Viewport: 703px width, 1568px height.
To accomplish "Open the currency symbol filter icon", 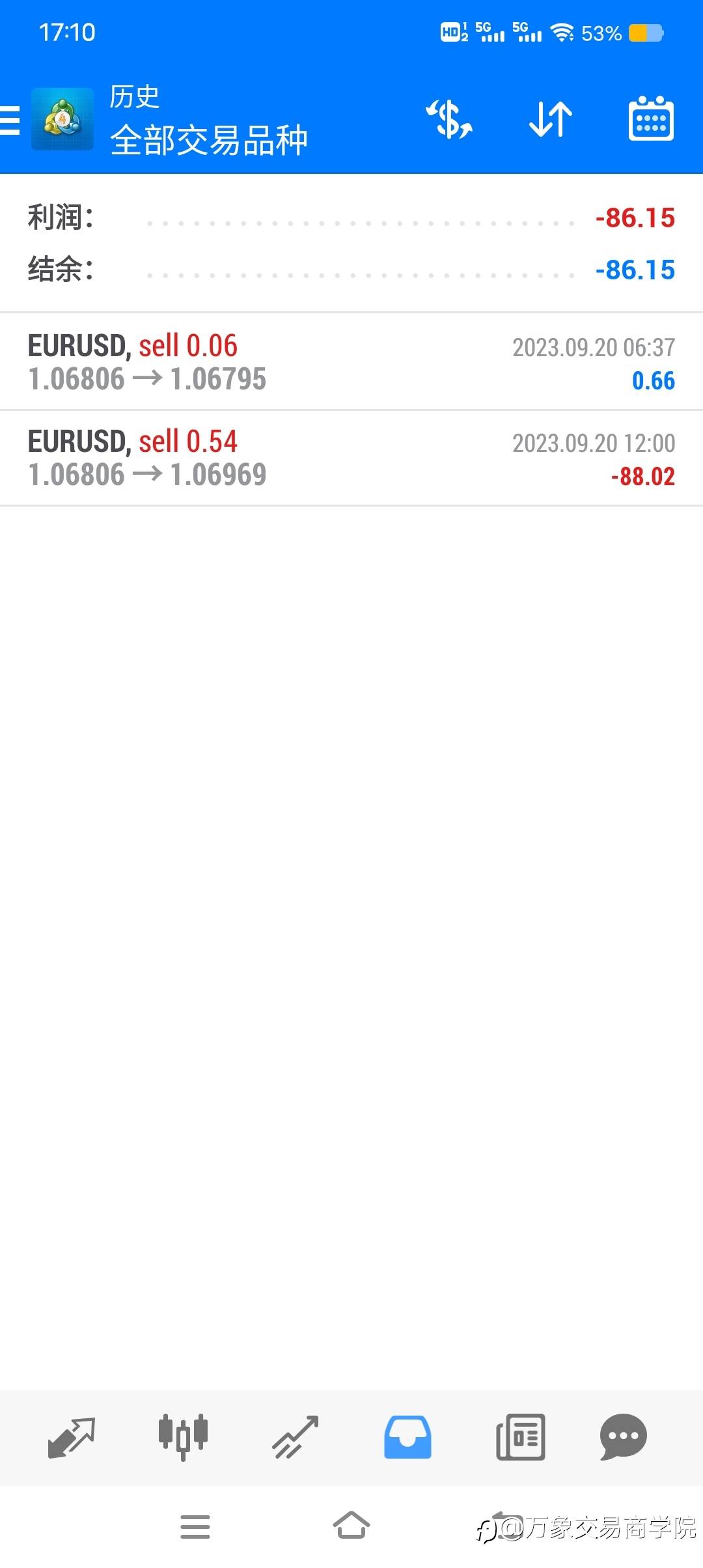I will 449,119.
